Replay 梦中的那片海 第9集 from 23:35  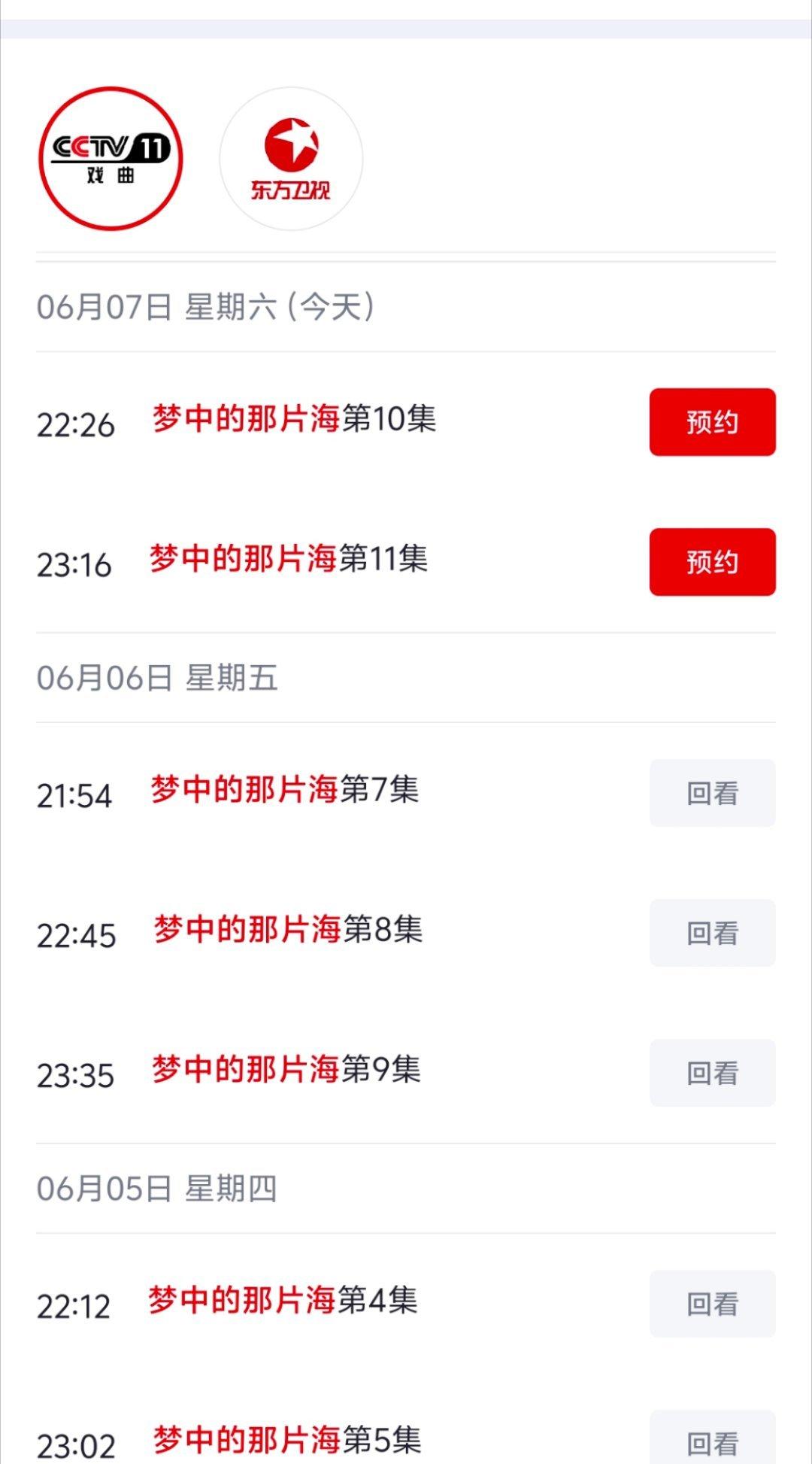(x=712, y=1073)
